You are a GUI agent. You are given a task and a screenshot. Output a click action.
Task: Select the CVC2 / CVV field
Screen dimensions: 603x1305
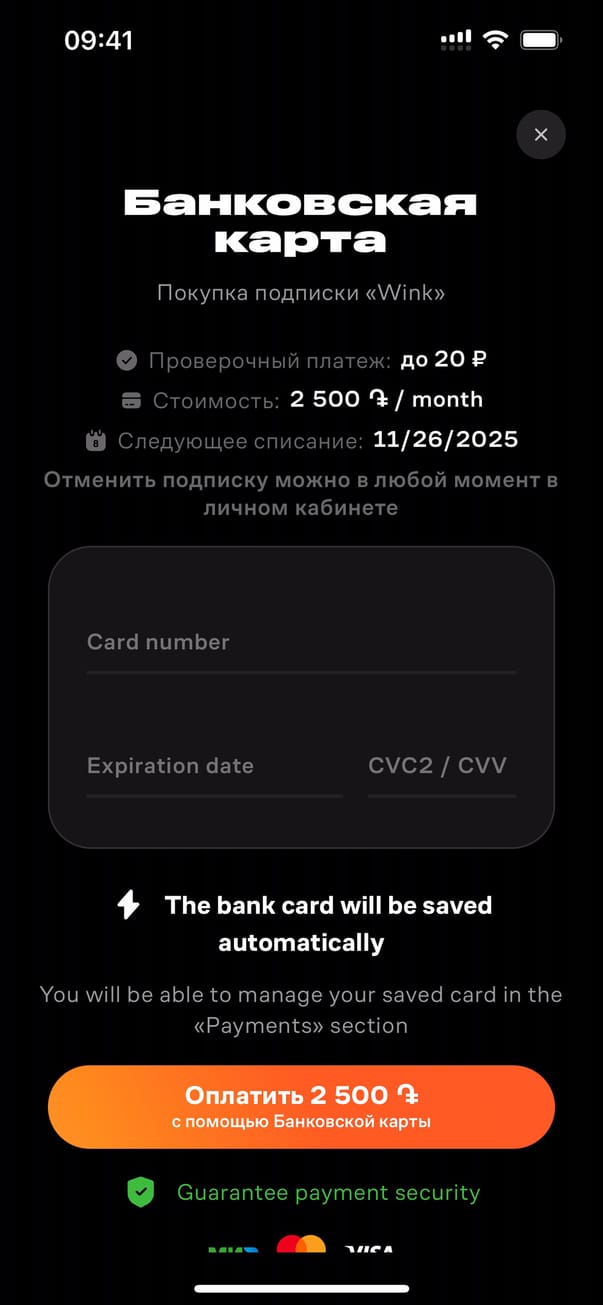[x=441, y=767]
